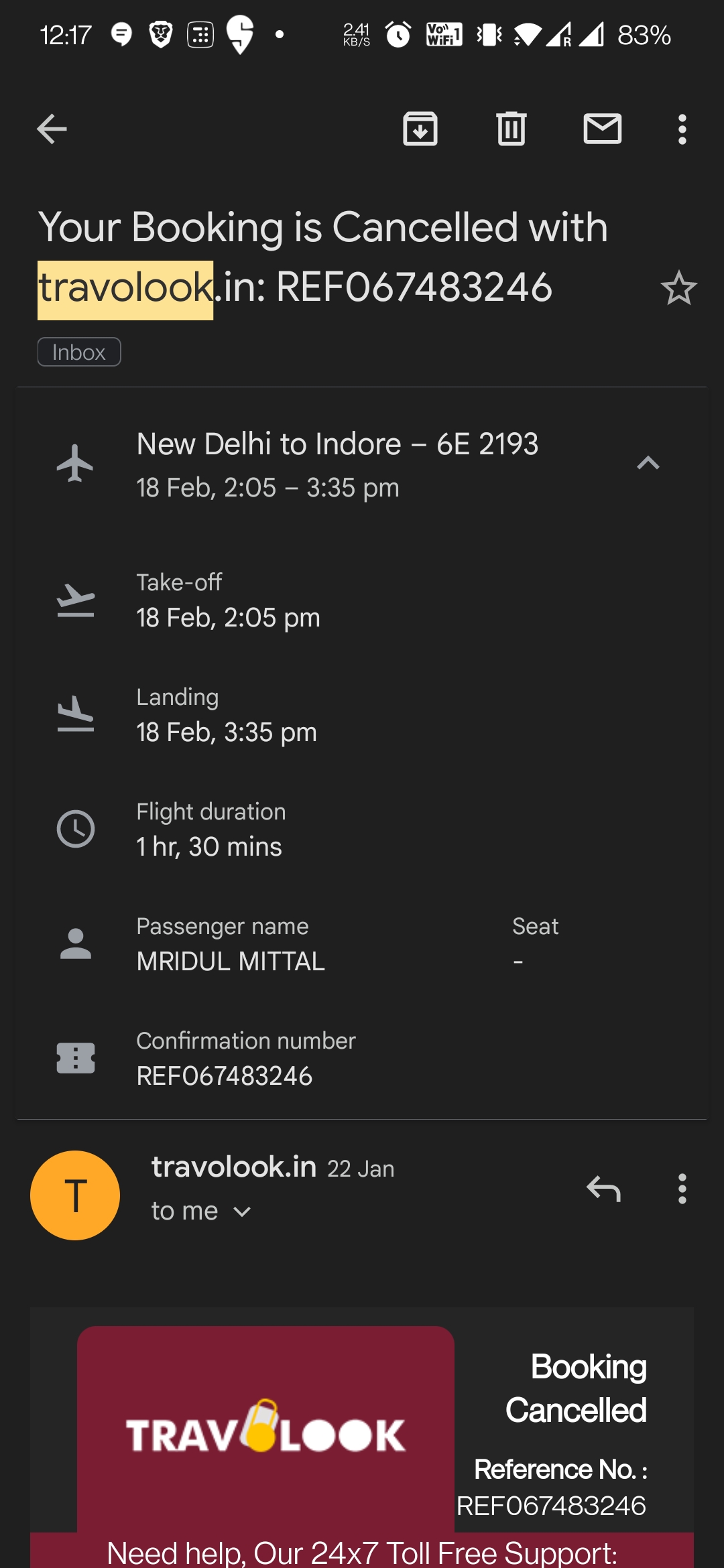Open the top bar overflow menu
The image size is (724, 1568).
682,129
